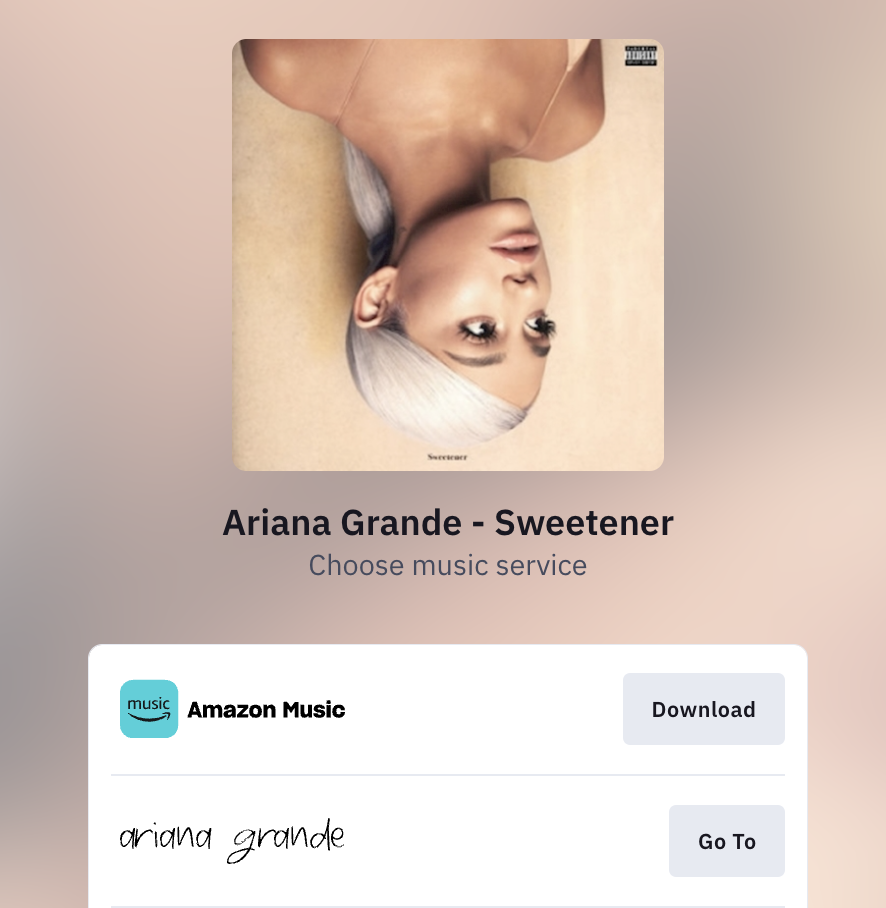Tap Download for Amazon Music
The image size is (886, 908).
coord(703,709)
